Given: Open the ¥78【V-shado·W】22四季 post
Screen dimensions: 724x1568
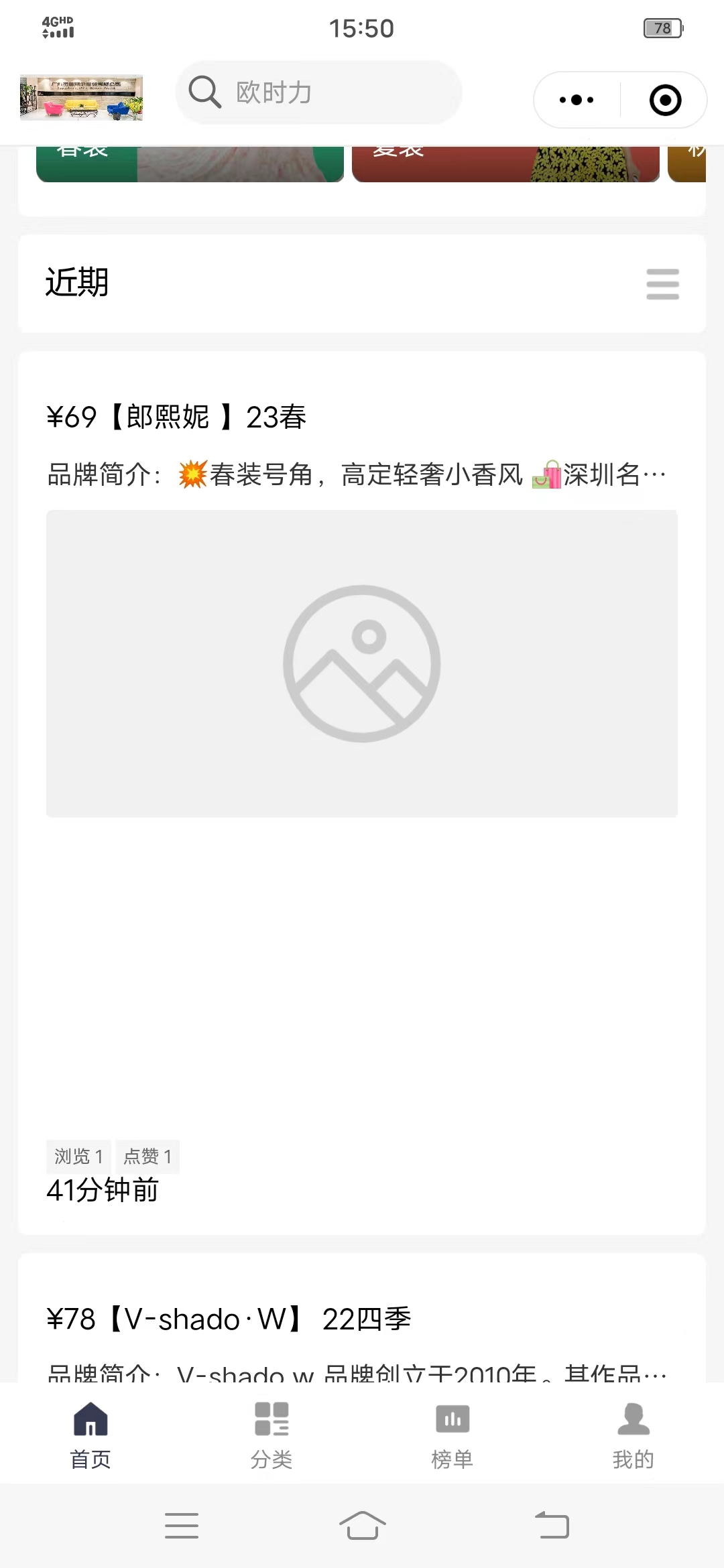Looking at the screenshot, I should (228, 1319).
